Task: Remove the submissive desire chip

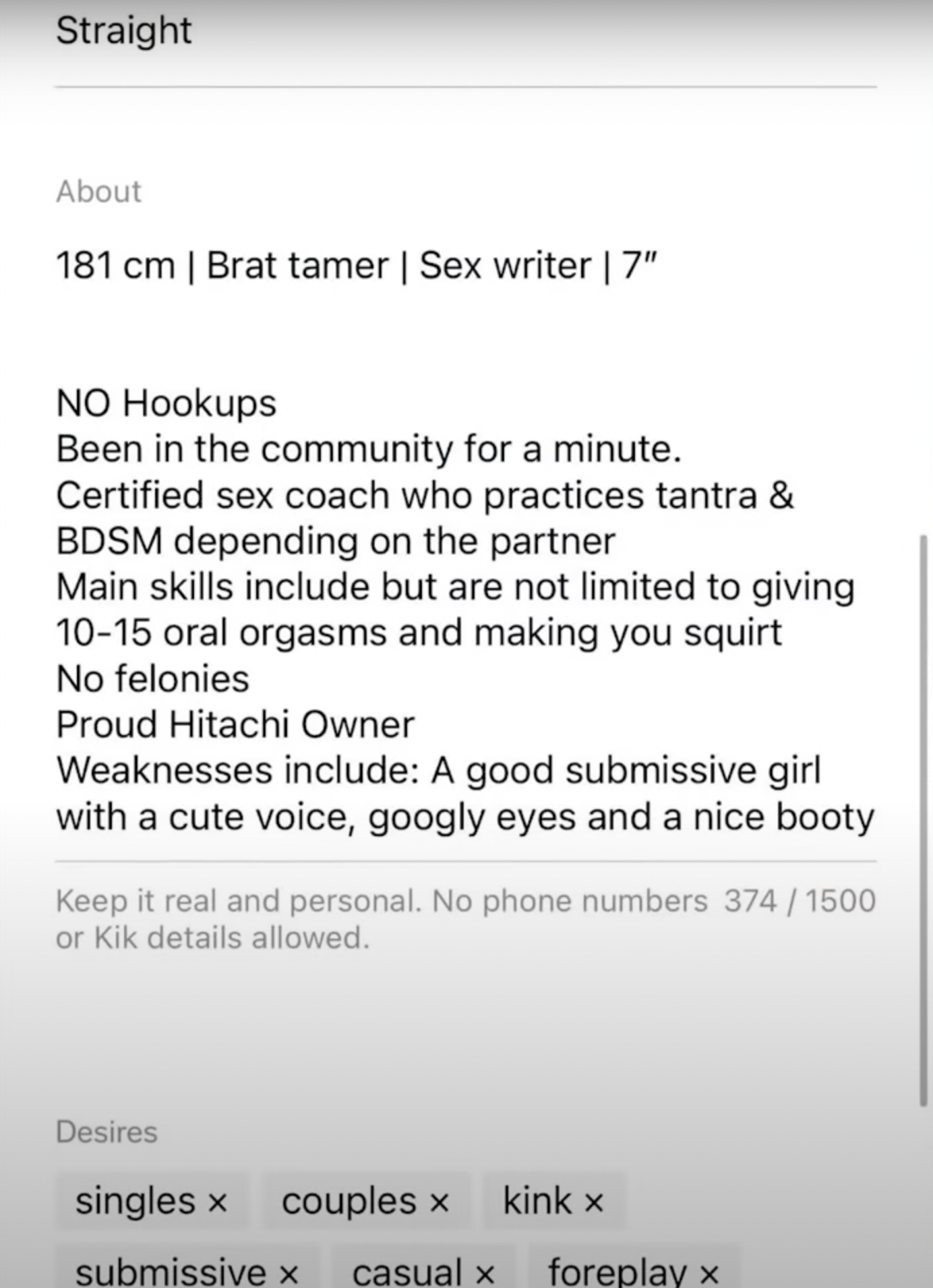Action: [289, 1273]
